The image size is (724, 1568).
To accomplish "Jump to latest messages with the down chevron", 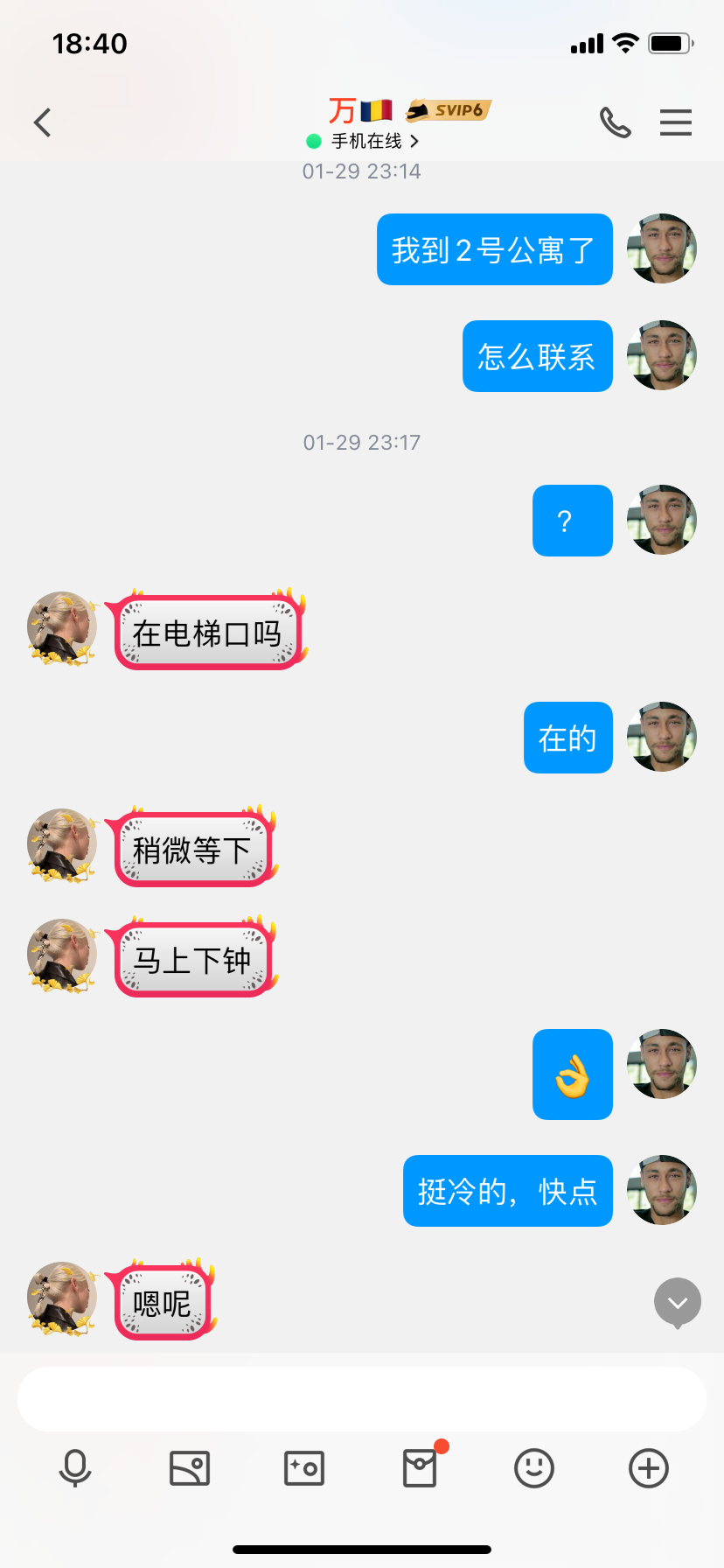I will click(676, 1302).
